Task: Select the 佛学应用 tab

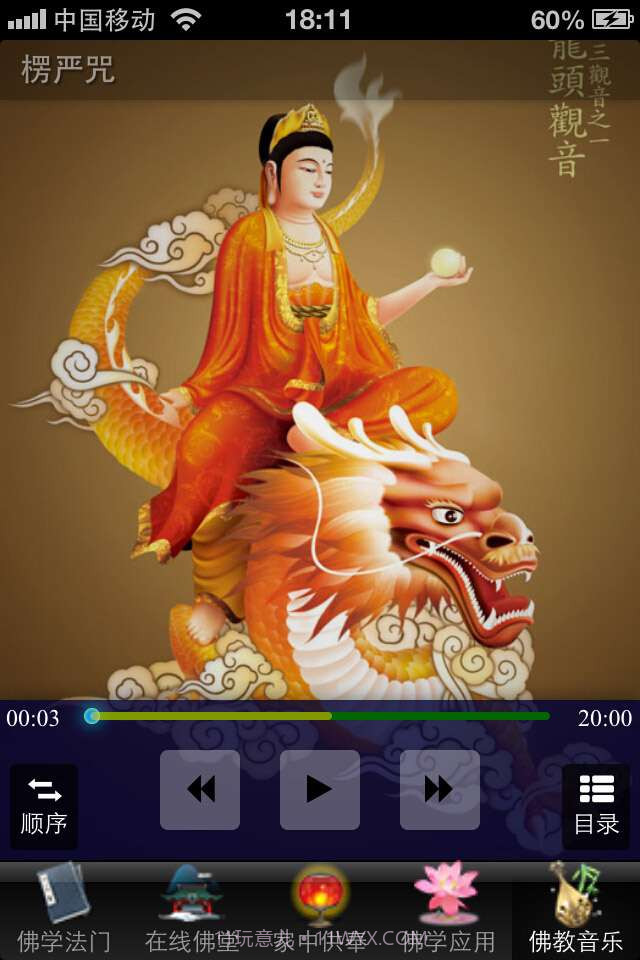Action: [448, 910]
